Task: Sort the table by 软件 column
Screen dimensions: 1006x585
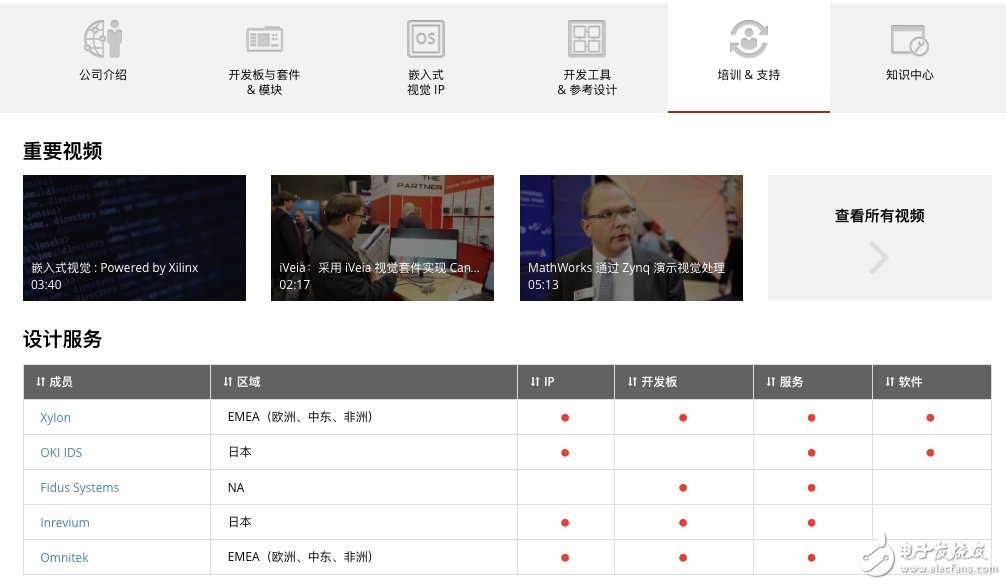Action: click(x=904, y=382)
